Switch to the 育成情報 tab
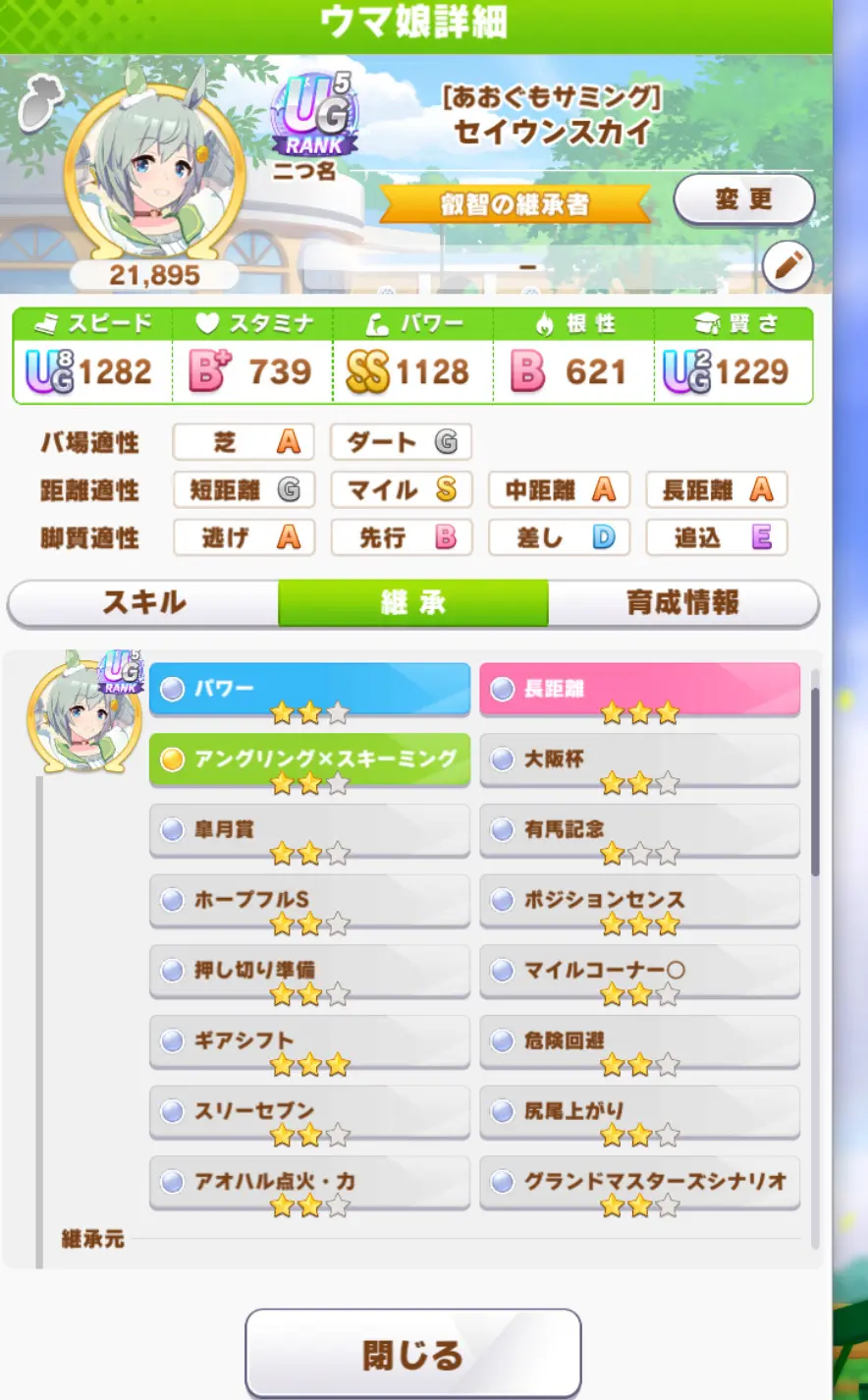The height and width of the screenshot is (1400, 868). pos(682,602)
